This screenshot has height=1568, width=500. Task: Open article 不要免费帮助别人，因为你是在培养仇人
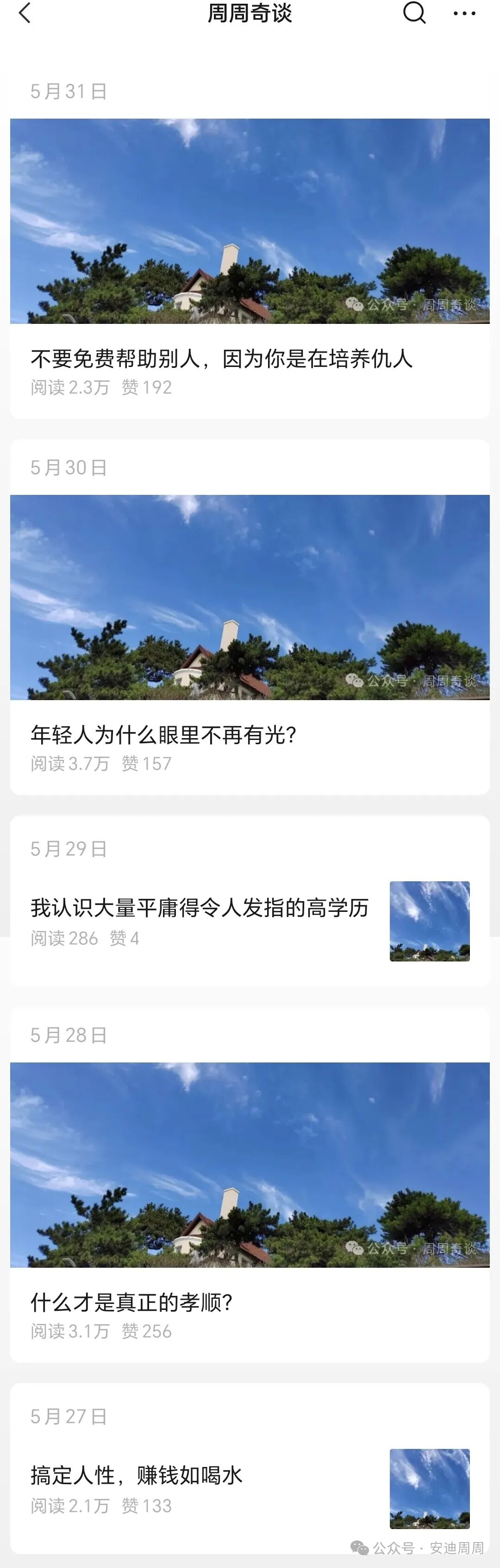(222, 359)
